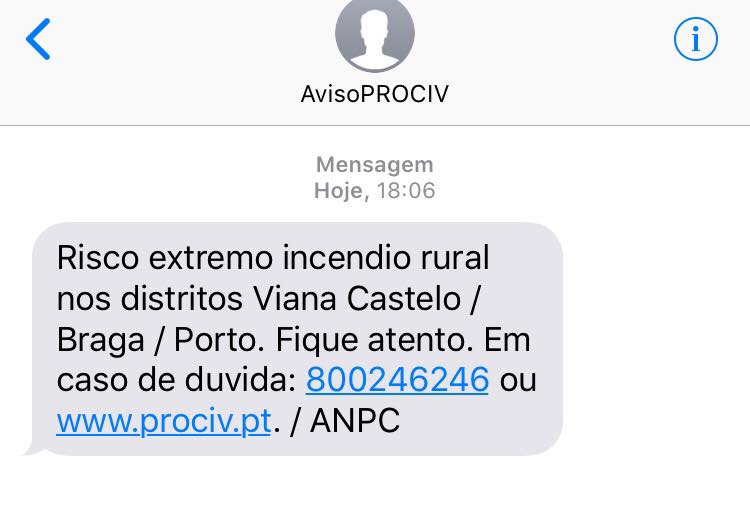Call the number 800246246

click(397, 380)
